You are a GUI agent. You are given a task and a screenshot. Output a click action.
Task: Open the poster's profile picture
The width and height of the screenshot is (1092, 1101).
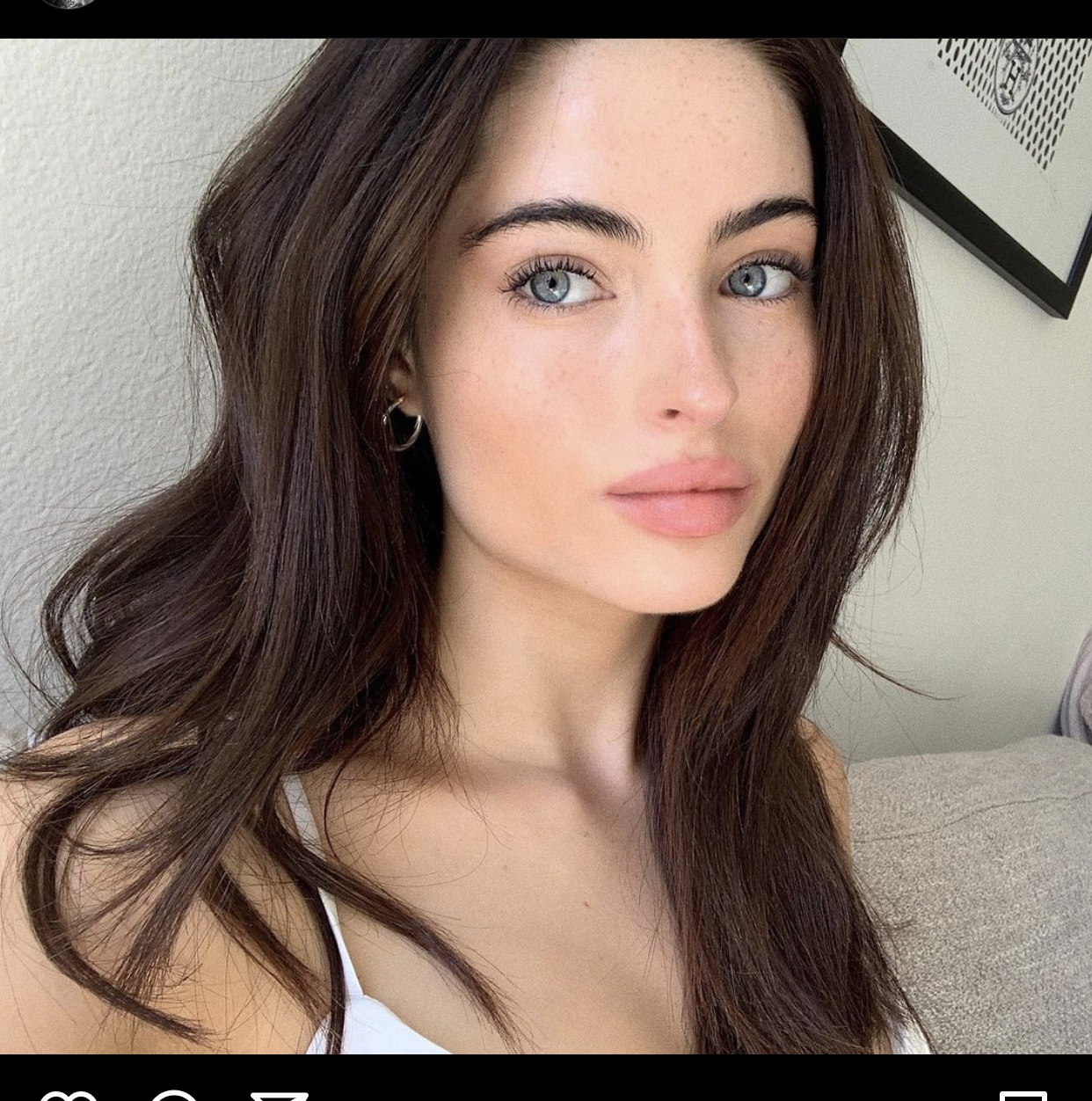tap(69, 3)
